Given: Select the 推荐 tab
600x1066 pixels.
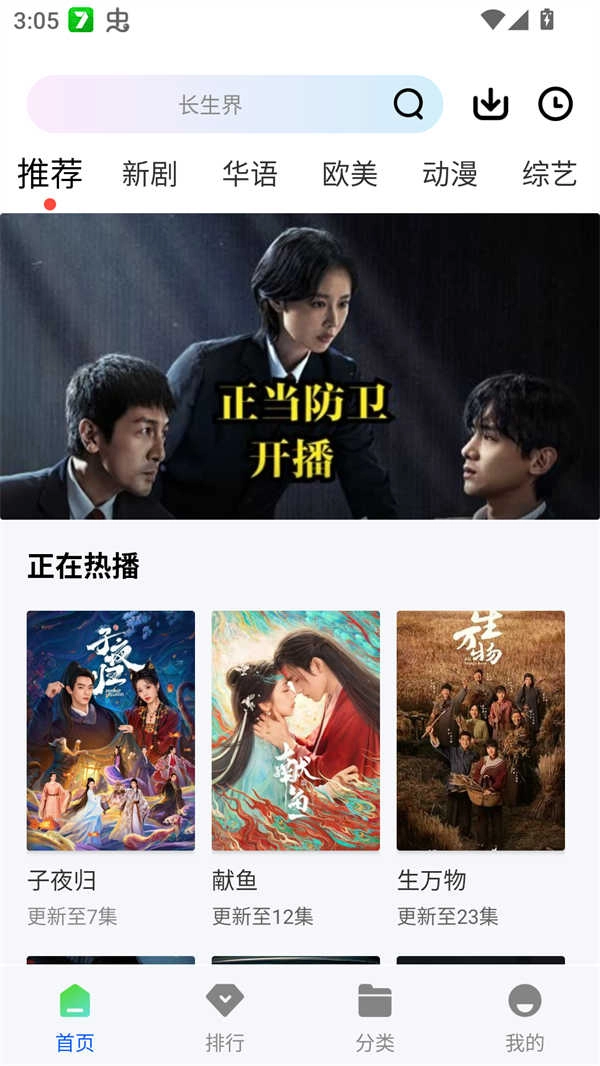Looking at the screenshot, I should pos(50,174).
